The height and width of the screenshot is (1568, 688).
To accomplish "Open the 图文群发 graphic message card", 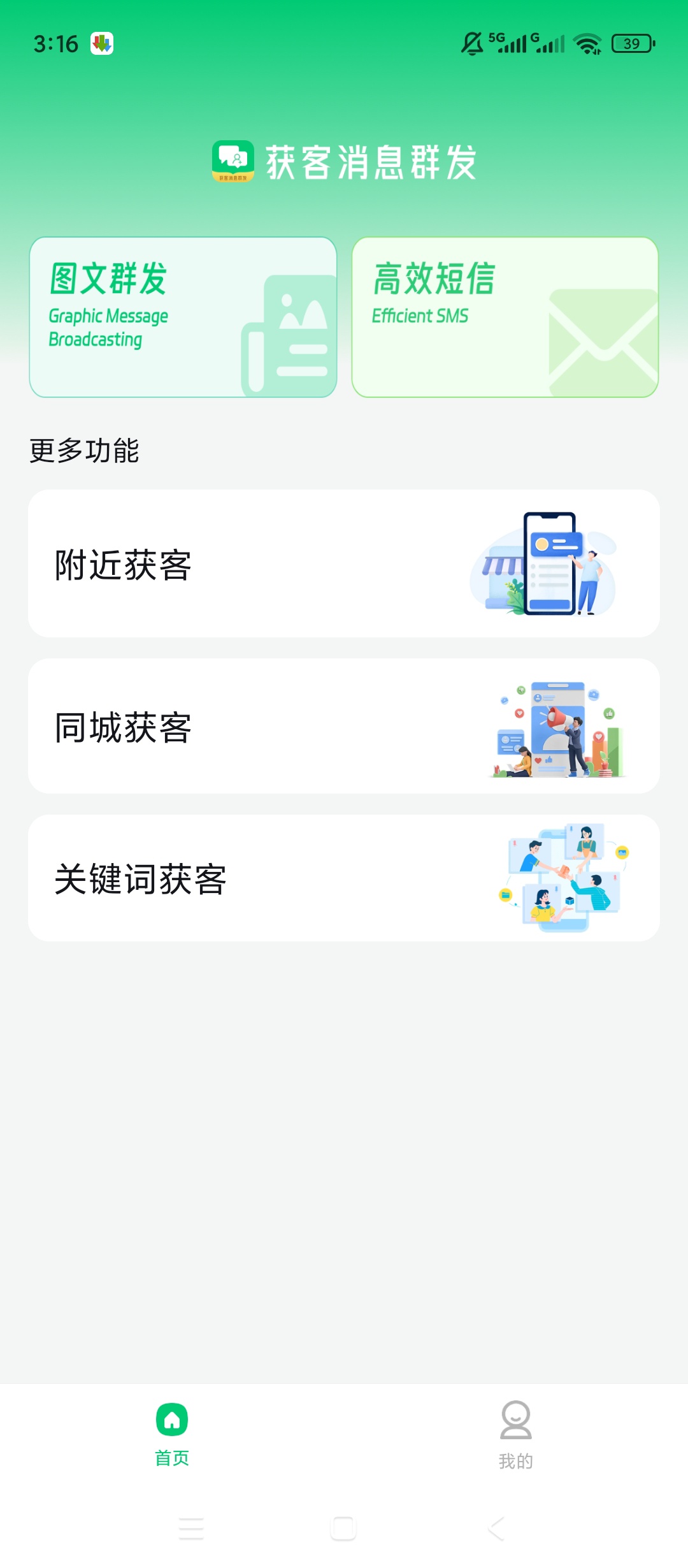I will 183,317.
